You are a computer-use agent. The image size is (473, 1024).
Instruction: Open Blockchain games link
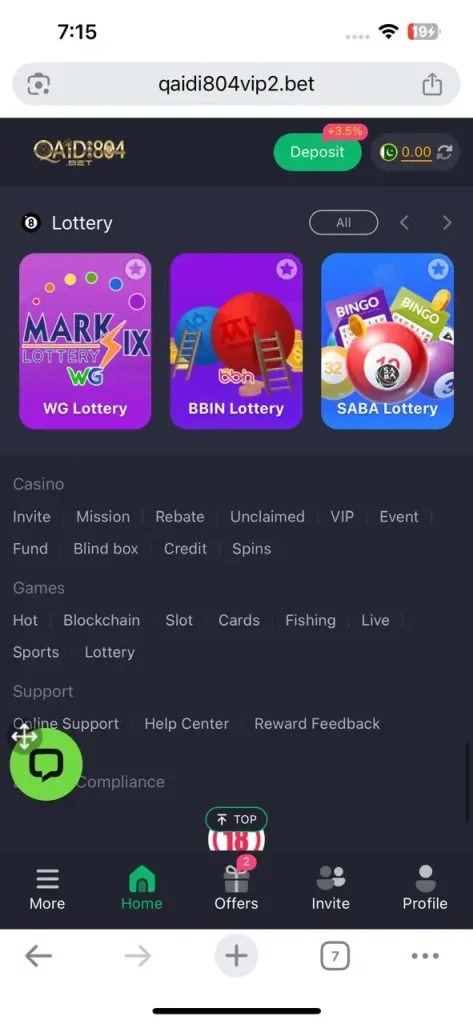click(x=101, y=620)
